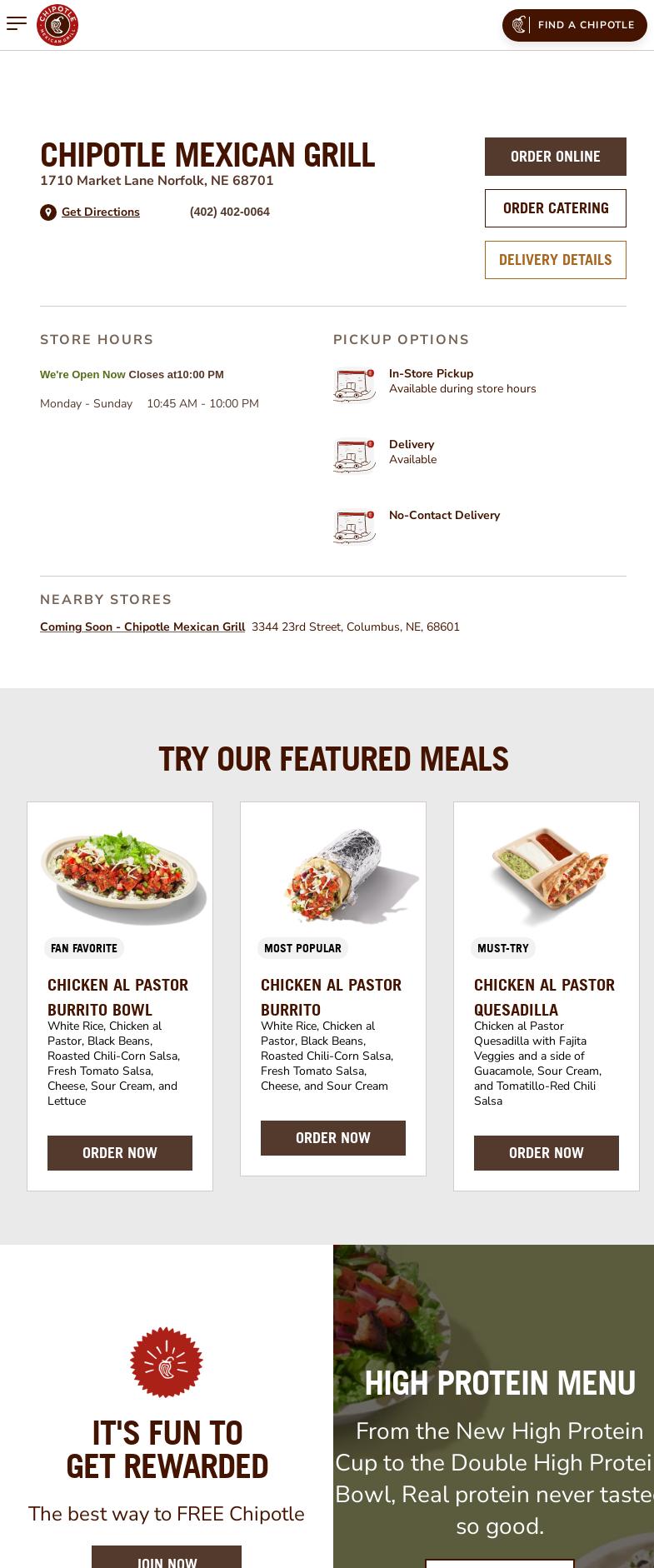The image size is (654, 1568).
Task: Open the hamburger navigation menu
Action: (x=17, y=23)
